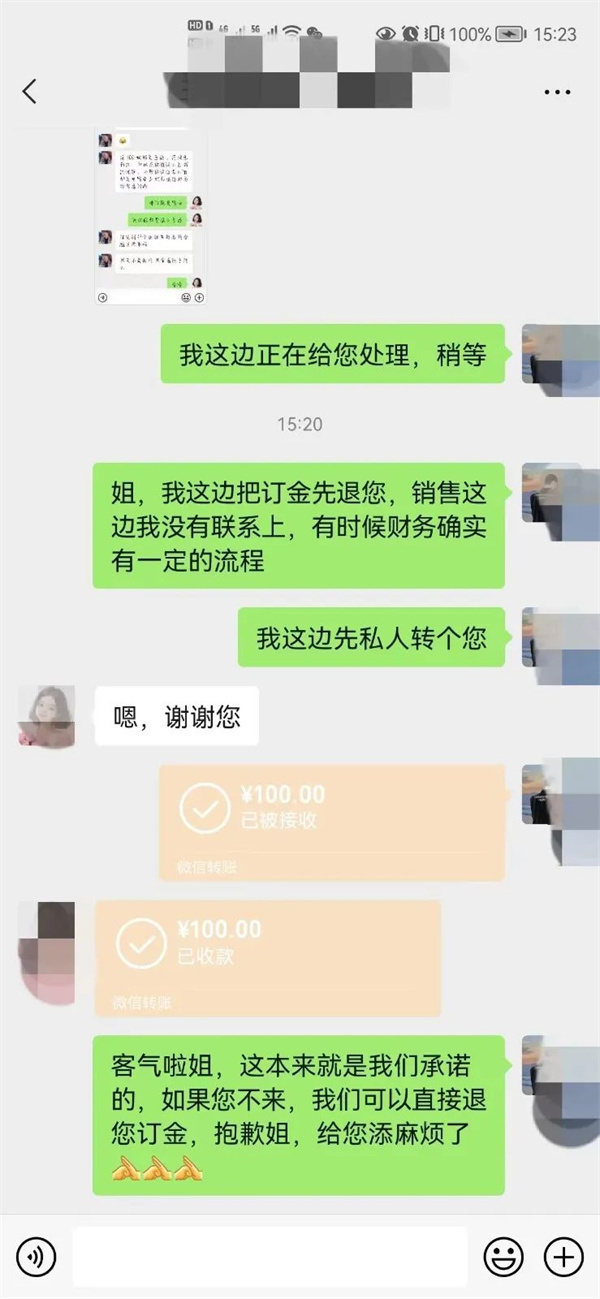Open the sent ¥100.00 已被接收 transfer

coord(332,822)
